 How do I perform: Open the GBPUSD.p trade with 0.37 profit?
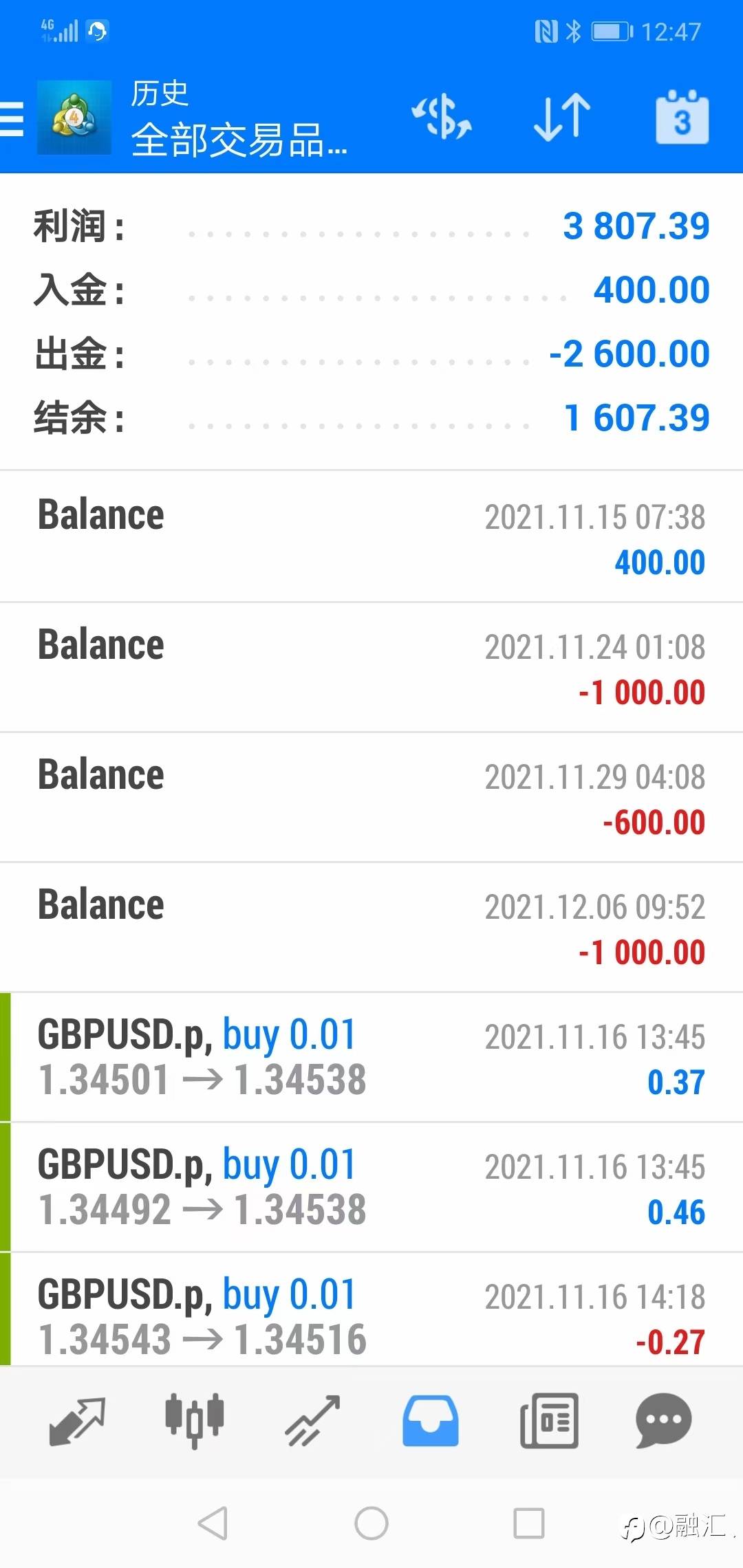(x=371, y=1057)
